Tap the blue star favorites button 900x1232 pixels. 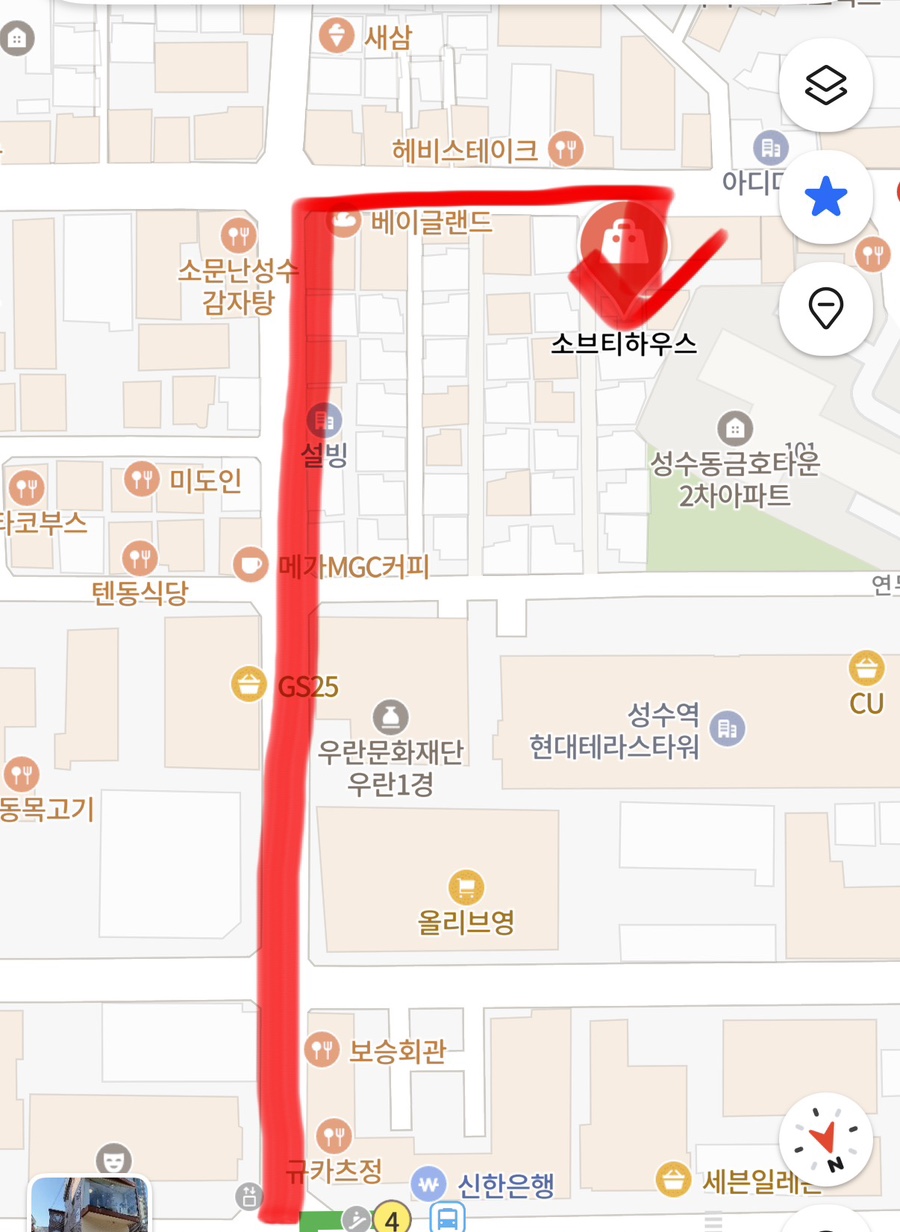[x=826, y=199]
